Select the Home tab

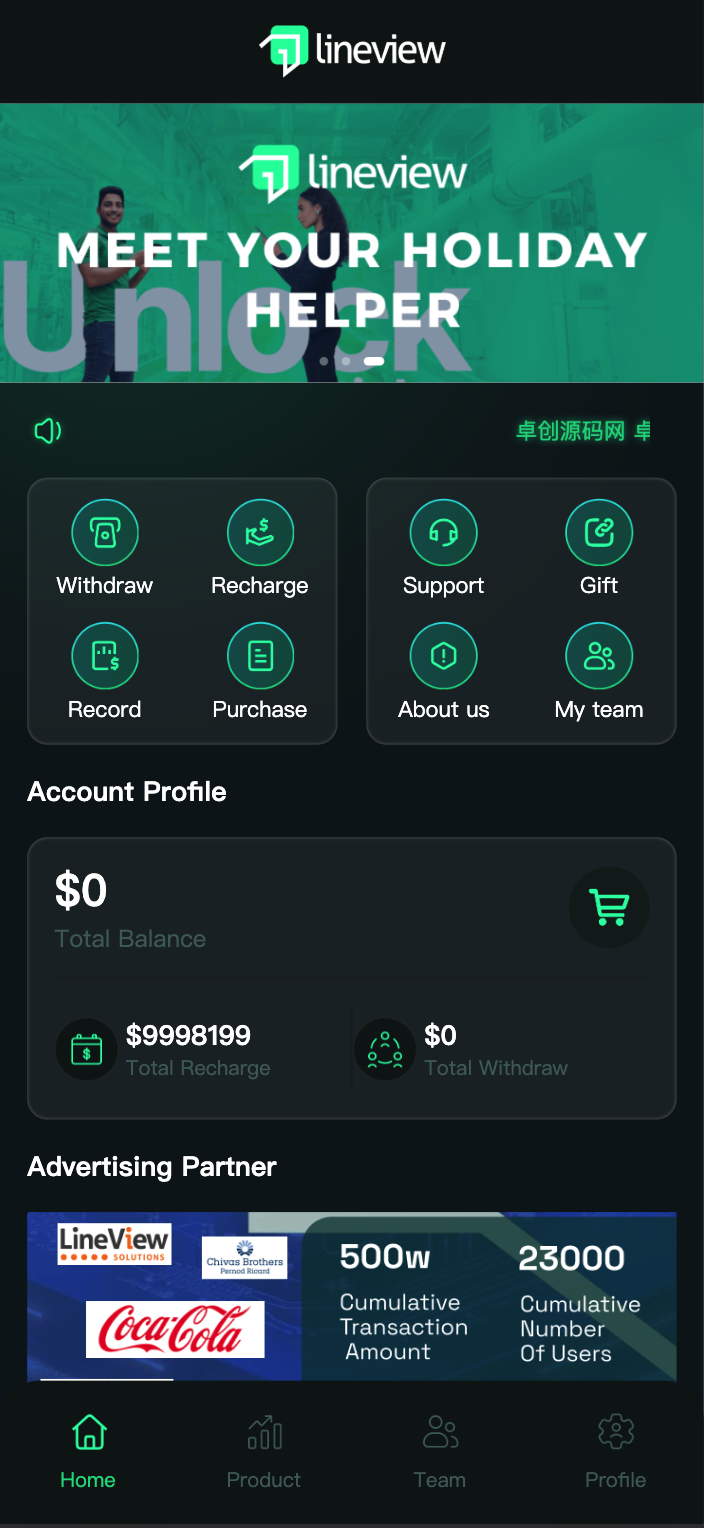(x=88, y=1450)
